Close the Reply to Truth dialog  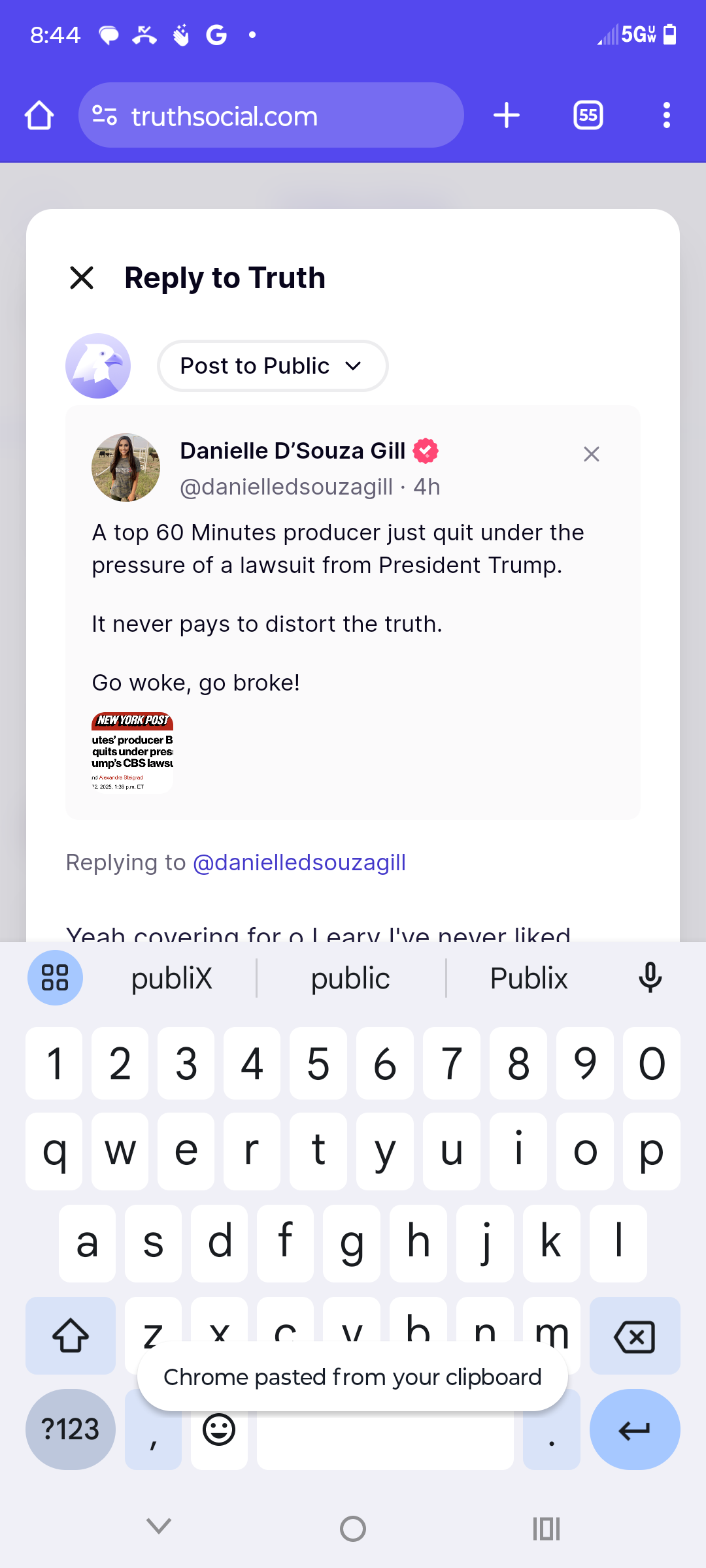[x=82, y=278]
